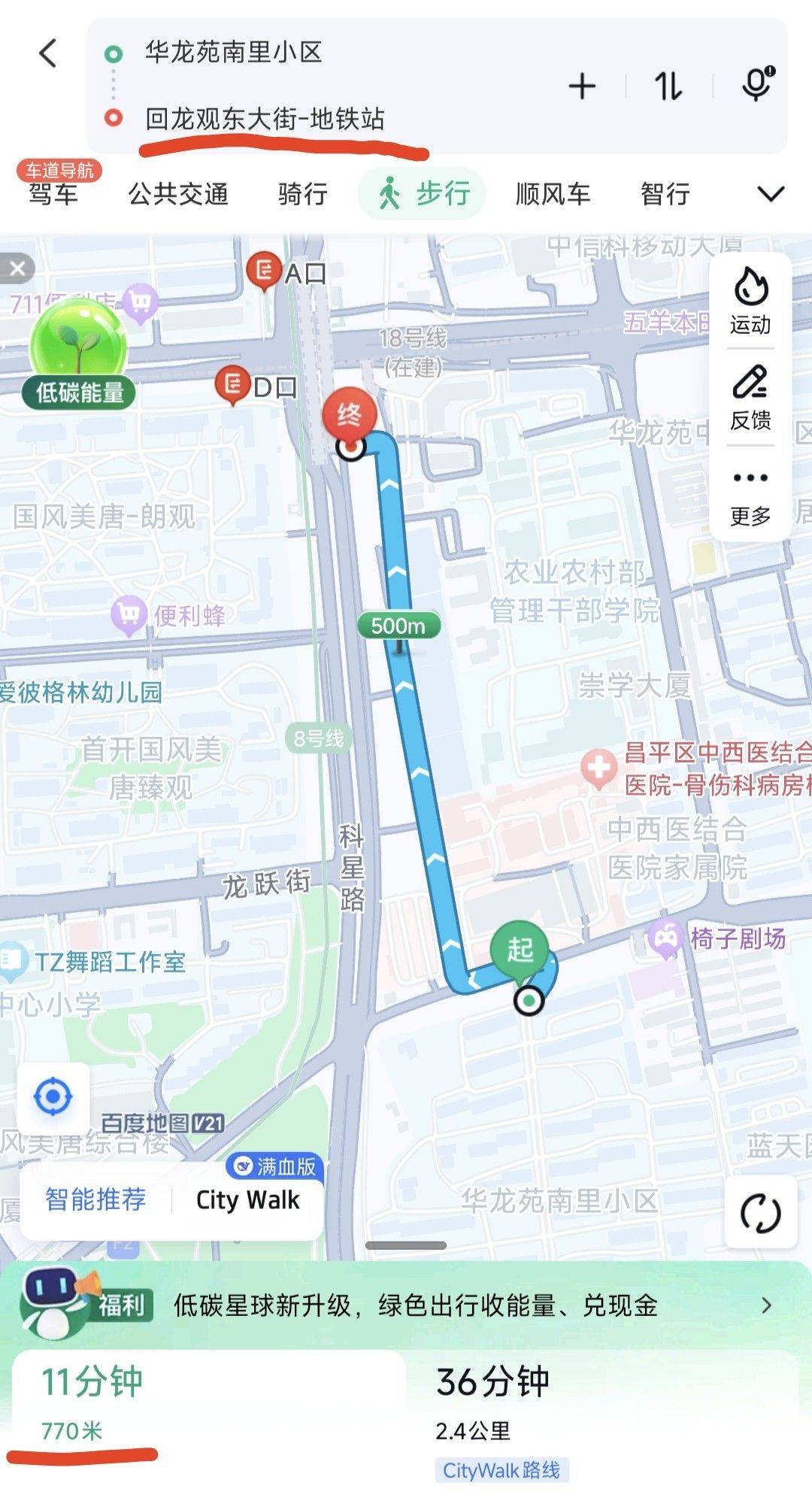The width and height of the screenshot is (812, 1504).
Task: Refresh the route results
Action: coord(760,1213)
